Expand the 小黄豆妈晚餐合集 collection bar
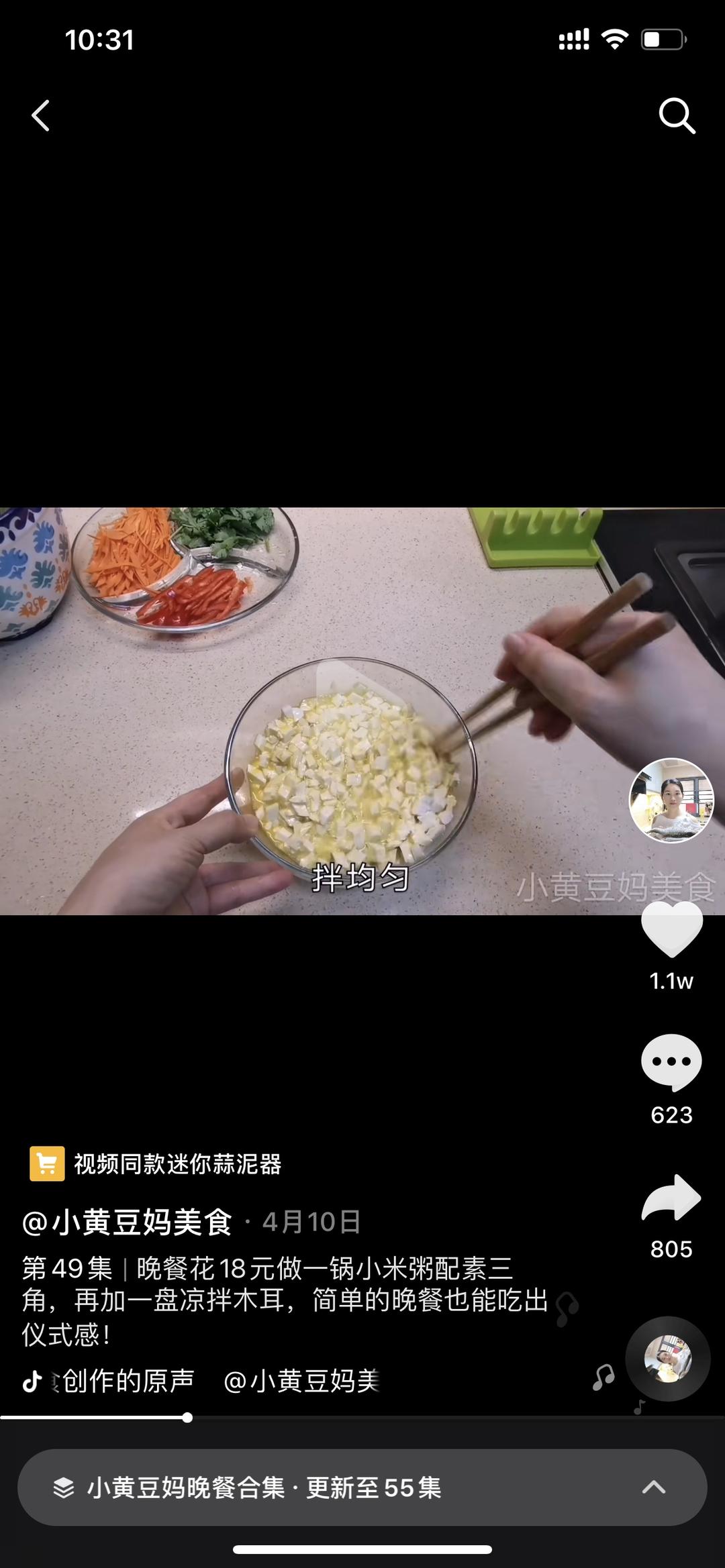 point(362,1487)
